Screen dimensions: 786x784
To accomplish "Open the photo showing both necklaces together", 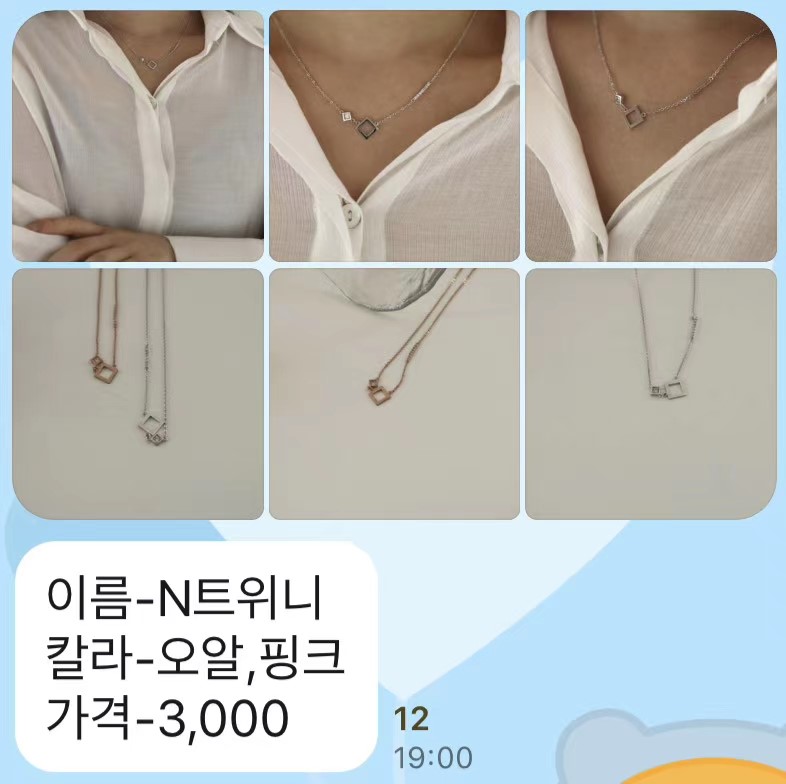I will tap(138, 394).
